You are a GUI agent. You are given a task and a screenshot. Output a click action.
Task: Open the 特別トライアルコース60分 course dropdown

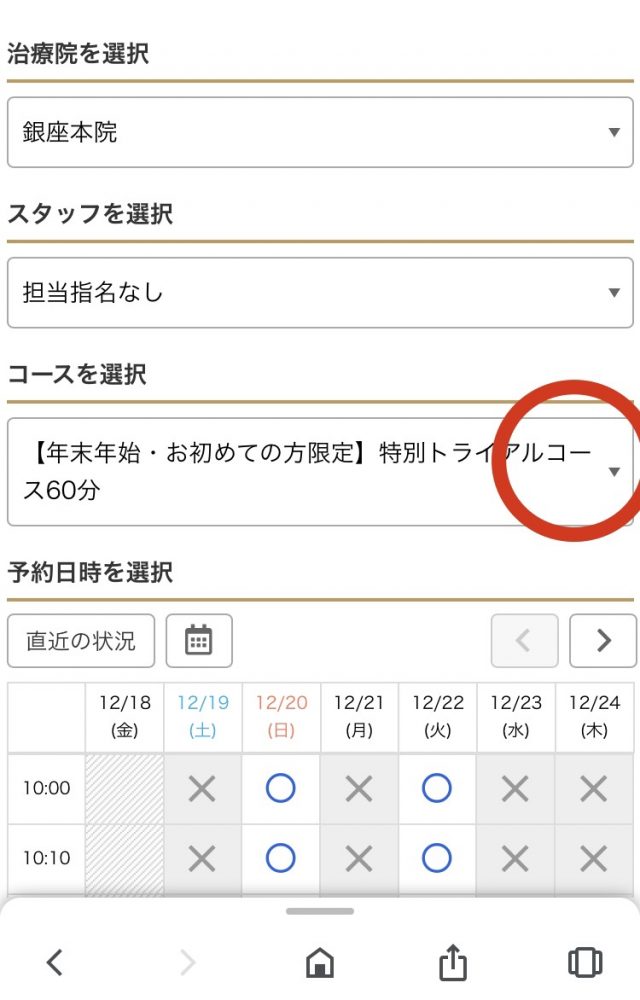(320, 472)
